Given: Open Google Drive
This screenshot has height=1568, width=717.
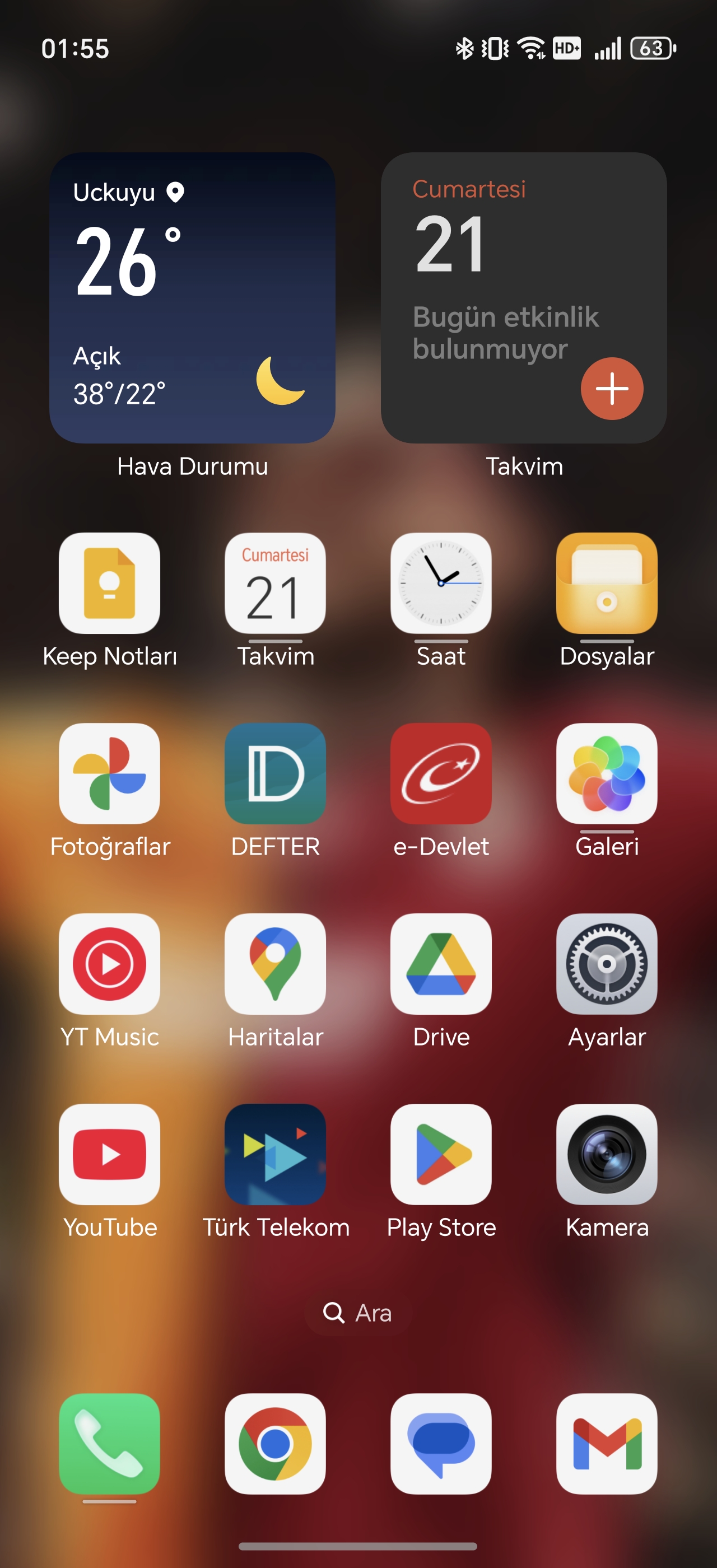Looking at the screenshot, I should [x=441, y=964].
